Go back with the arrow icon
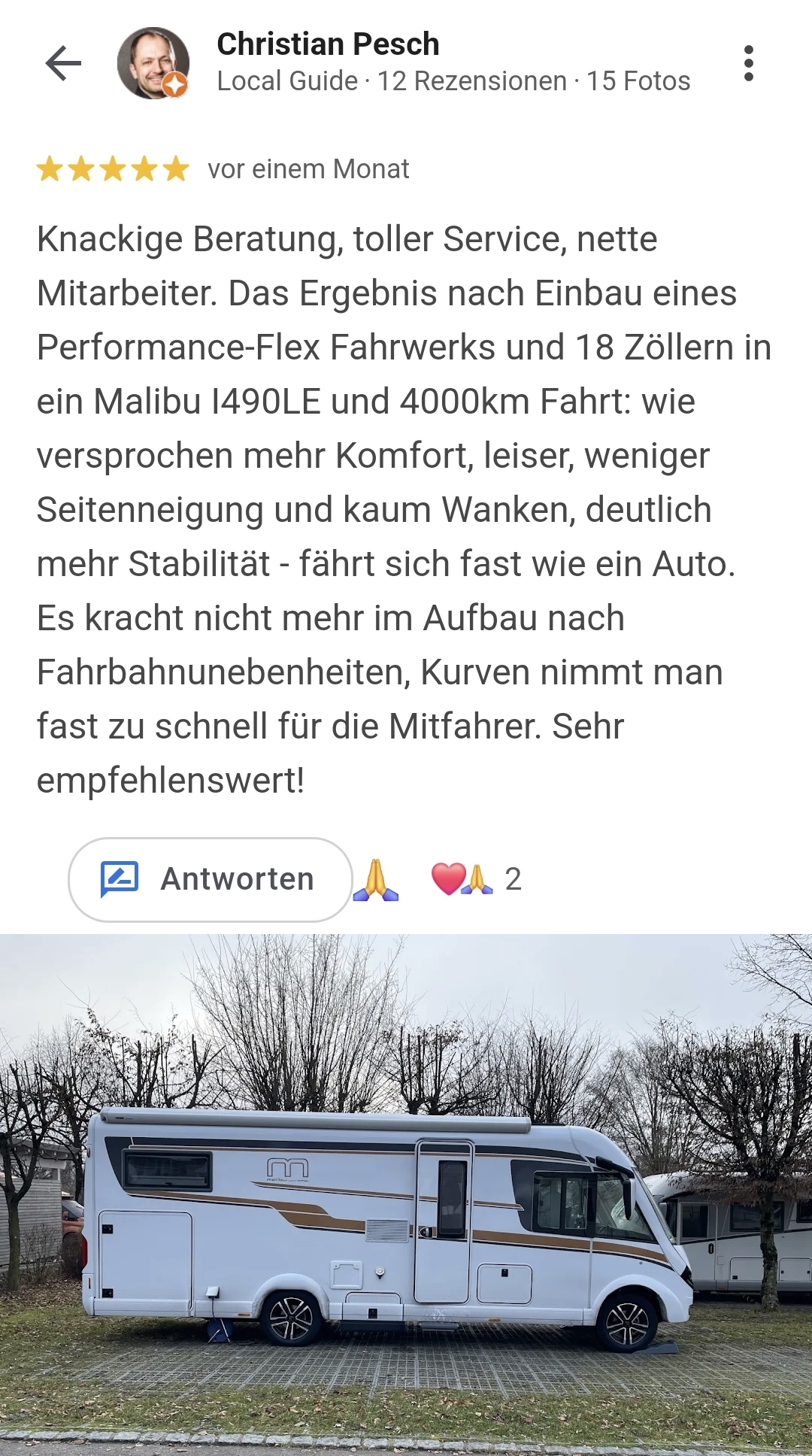The image size is (812, 1456). coord(63,63)
